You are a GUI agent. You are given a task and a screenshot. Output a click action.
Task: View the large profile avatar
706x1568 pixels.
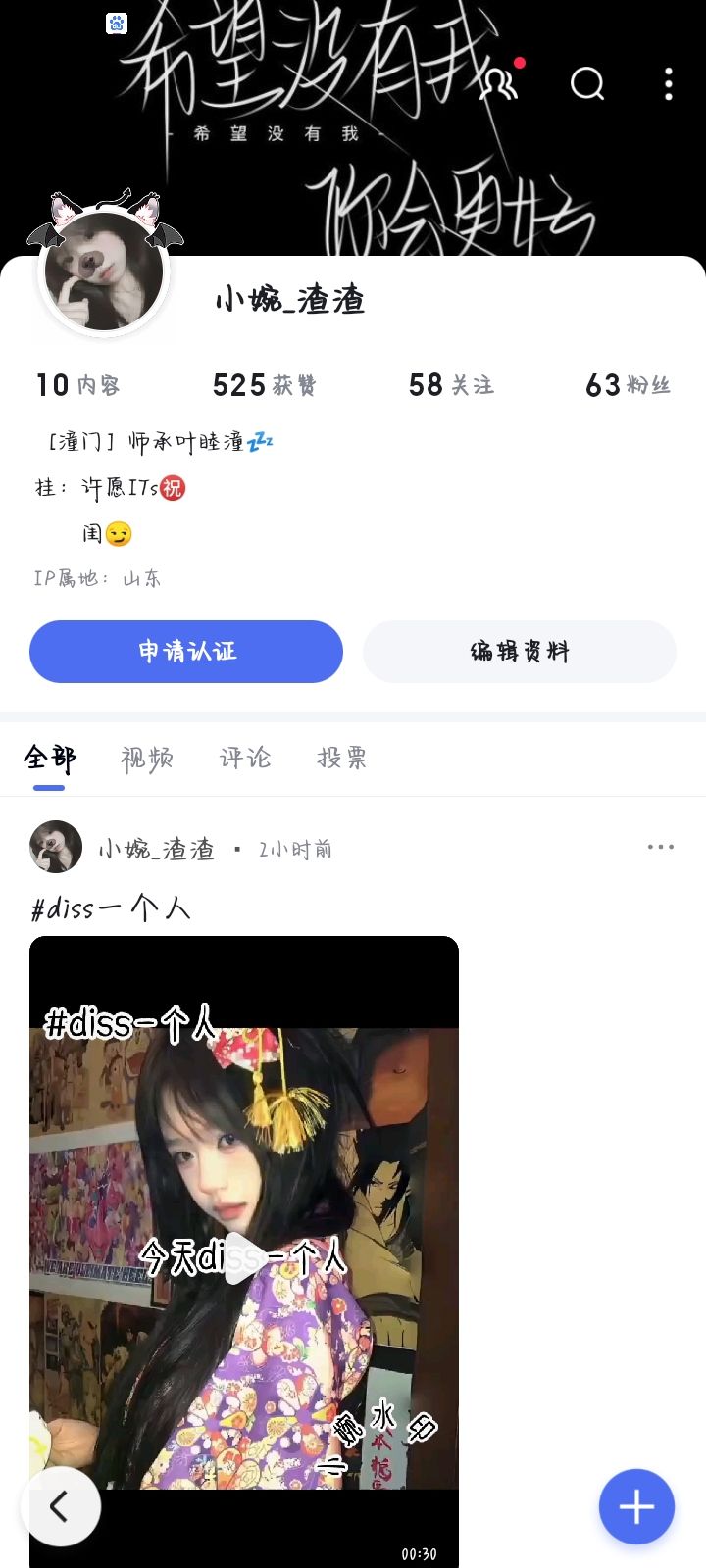point(104,272)
